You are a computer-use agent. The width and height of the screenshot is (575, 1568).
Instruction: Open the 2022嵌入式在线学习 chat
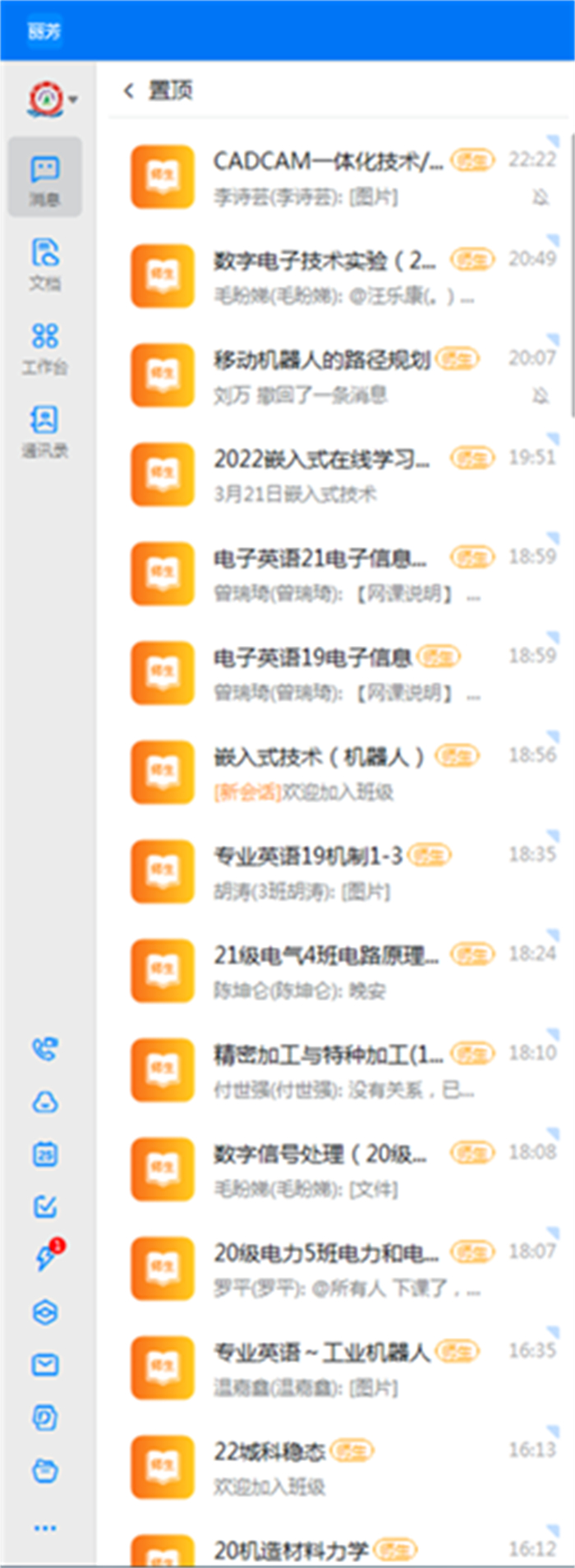pyautogui.click(x=329, y=474)
